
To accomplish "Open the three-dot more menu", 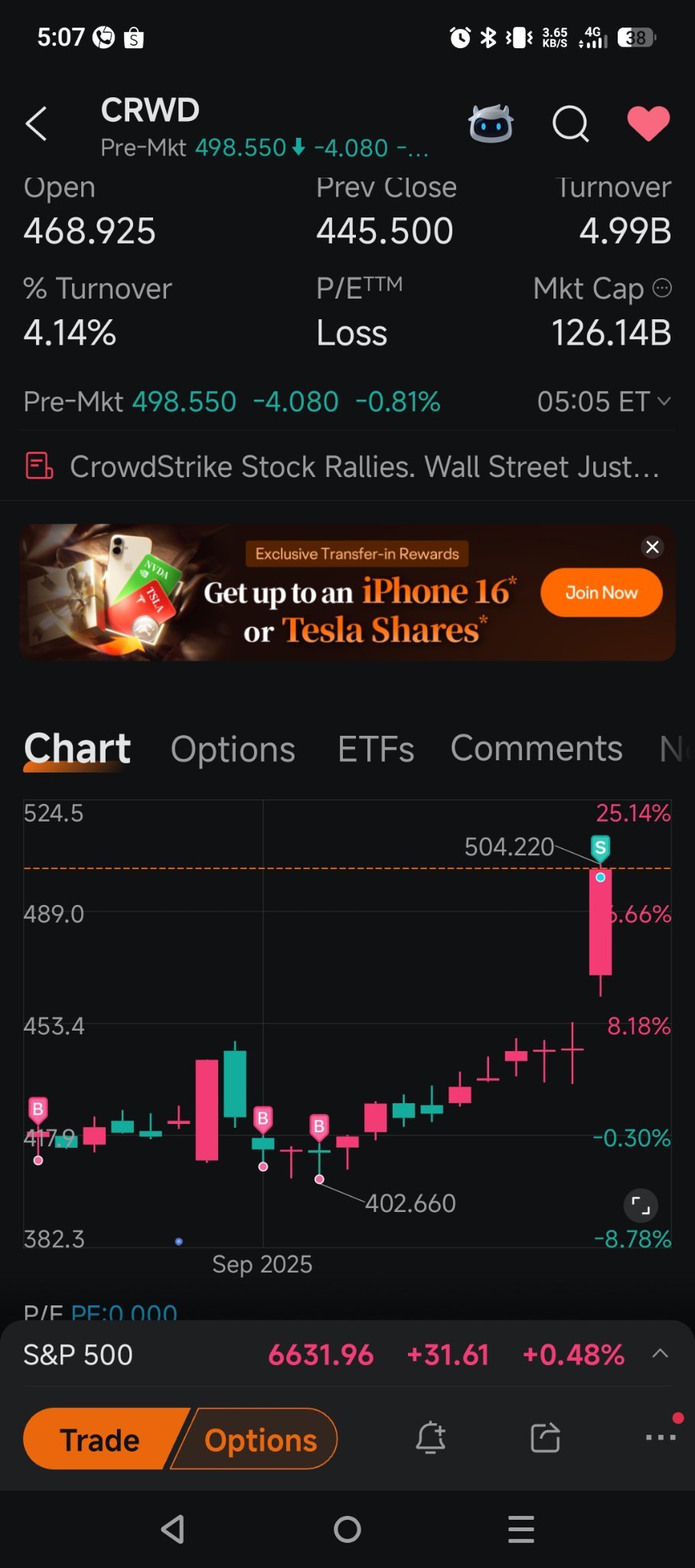I will [x=661, y=1437].
